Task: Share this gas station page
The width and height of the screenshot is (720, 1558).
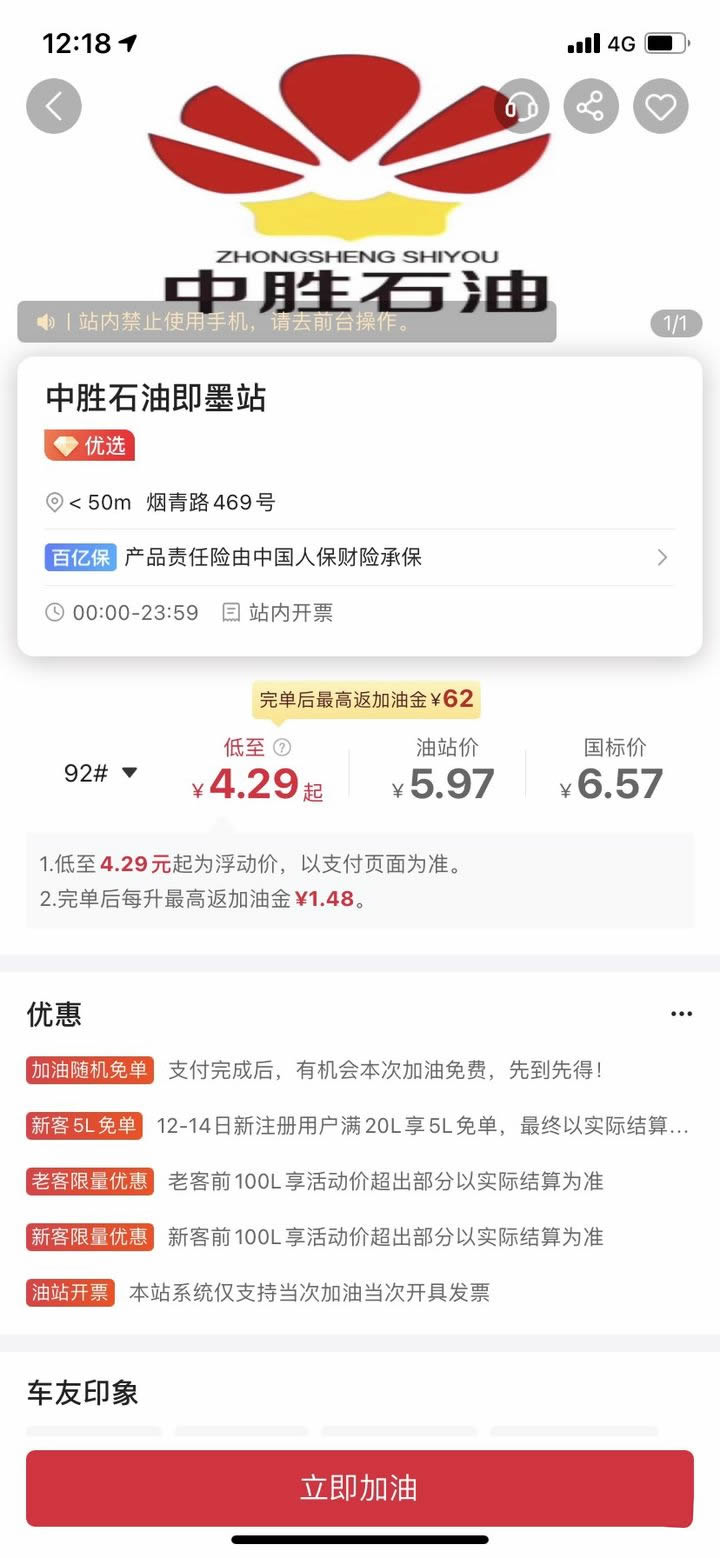Action: (591, 106)
